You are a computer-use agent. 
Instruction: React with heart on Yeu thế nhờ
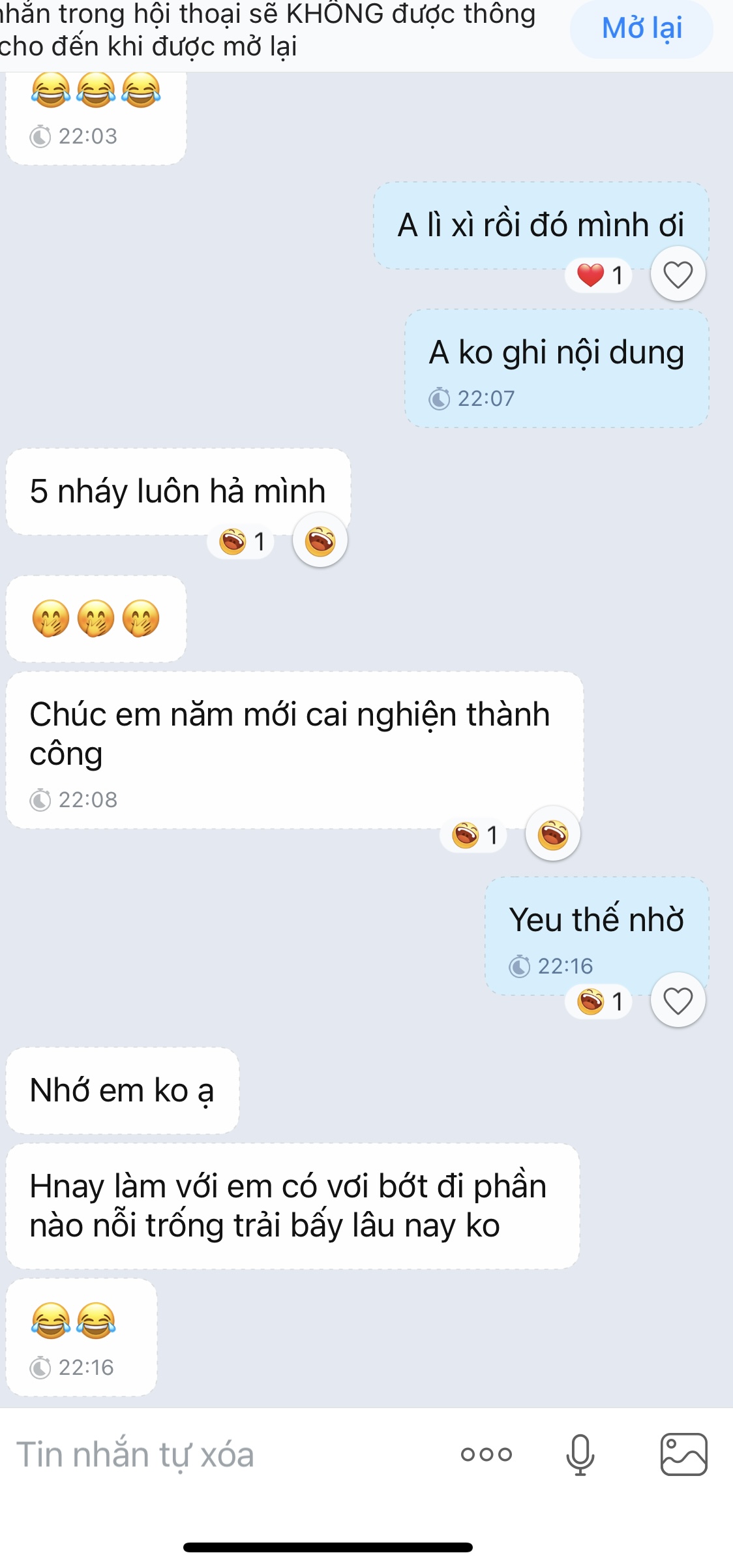[678, 1000]
